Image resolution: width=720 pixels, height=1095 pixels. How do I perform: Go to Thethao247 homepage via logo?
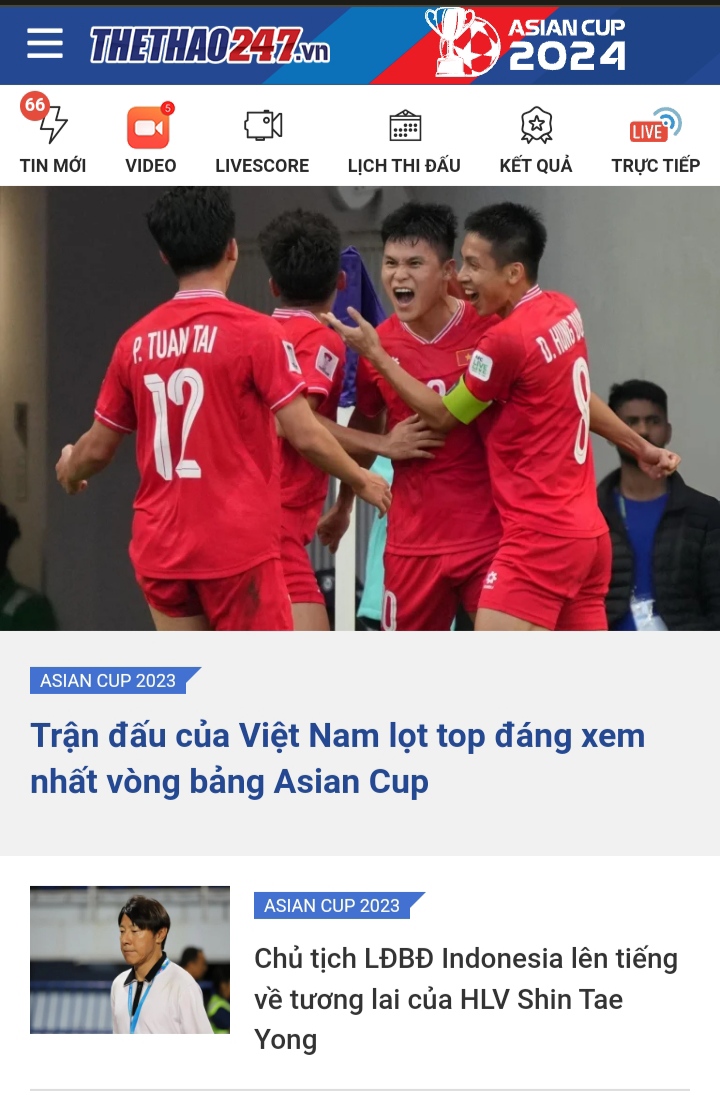(x=209, y=46)
